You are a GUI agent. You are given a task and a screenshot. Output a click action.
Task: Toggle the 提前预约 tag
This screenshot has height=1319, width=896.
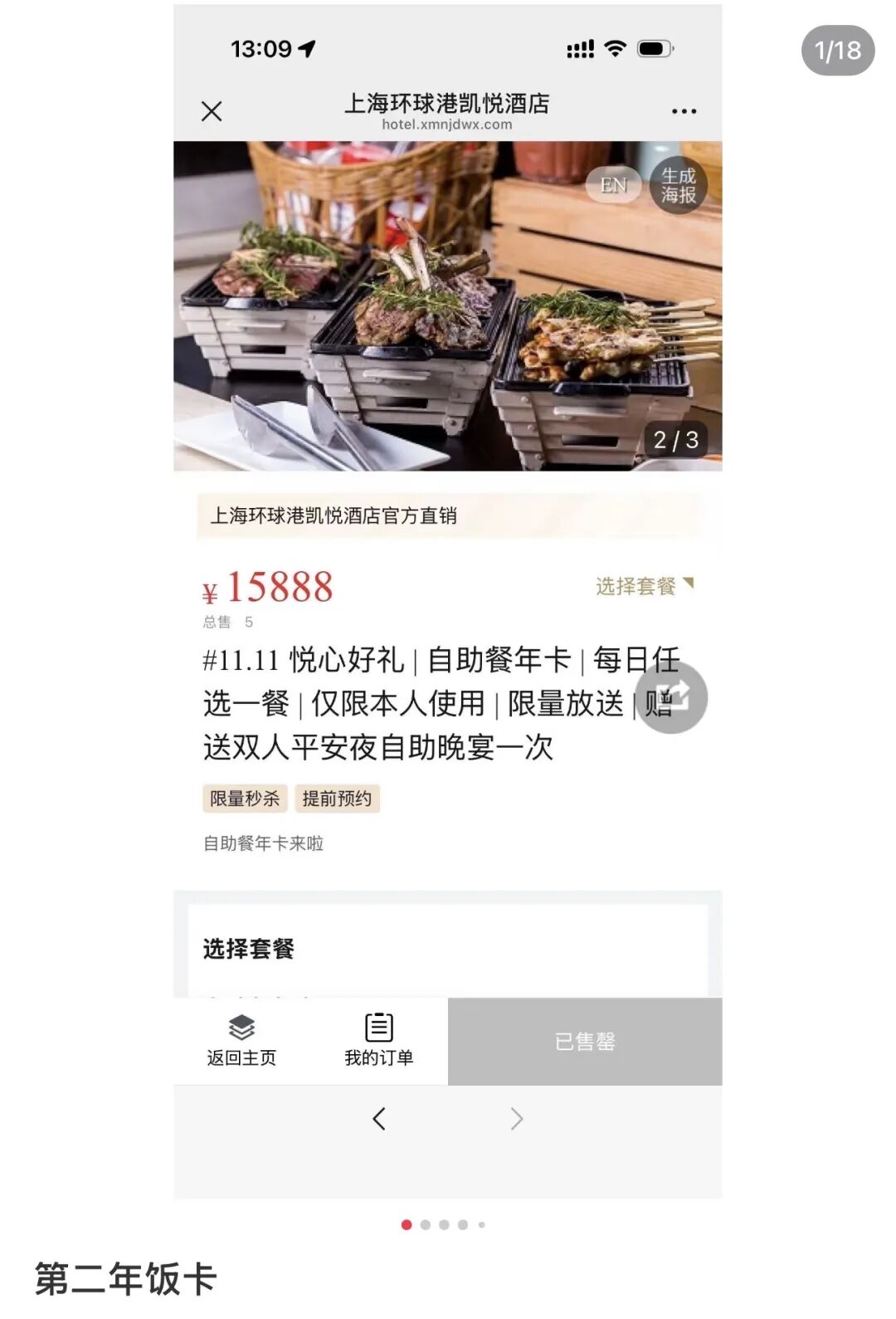tap(339, 799)
